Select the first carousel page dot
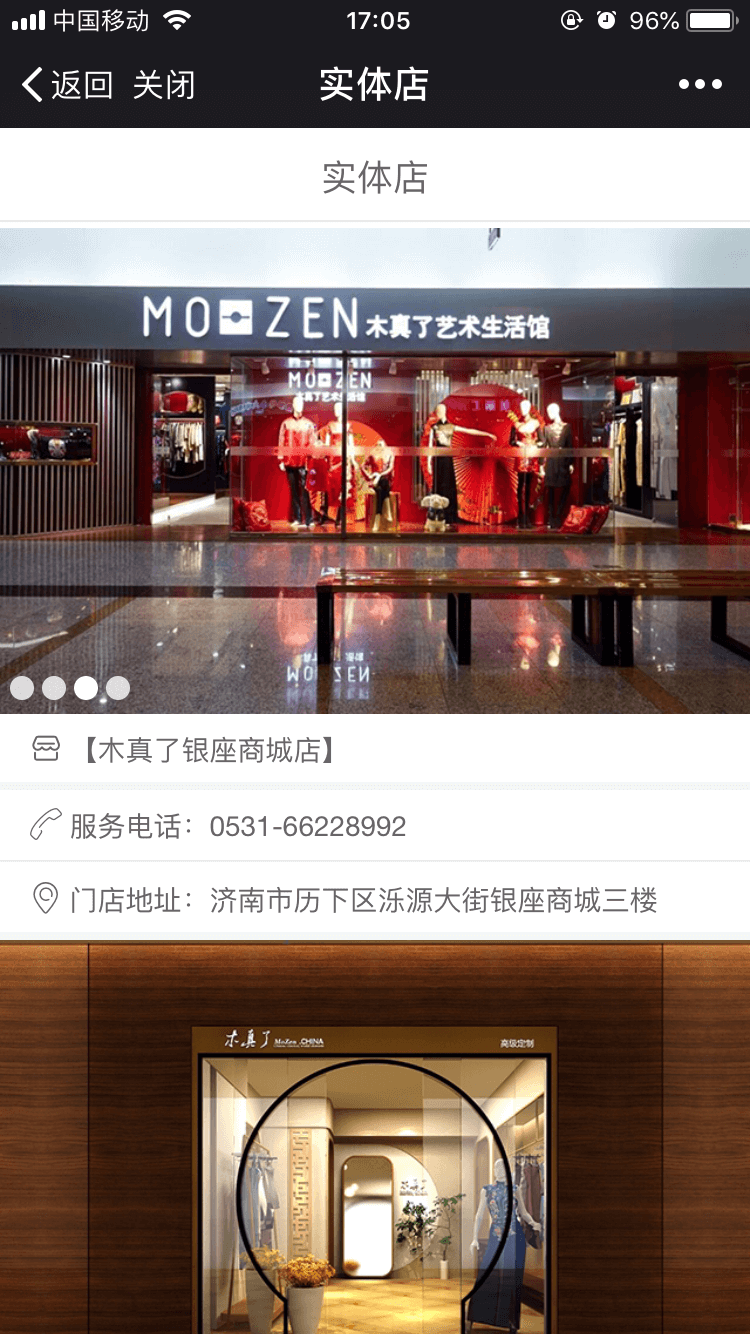750x1334 pixels. [x=22, y=688]
